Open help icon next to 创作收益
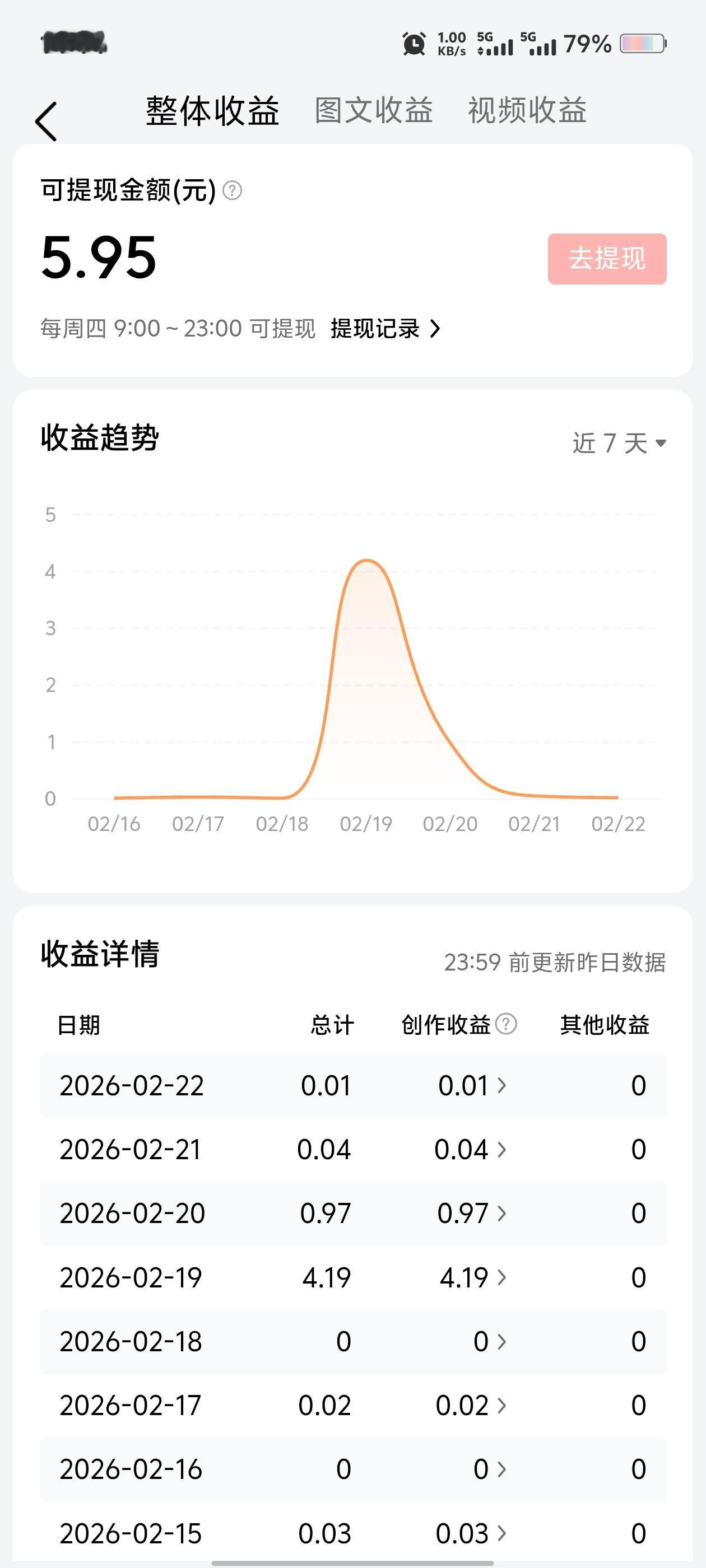Viewport: 706px width, 1568px height. click(x=505, y=1024)
